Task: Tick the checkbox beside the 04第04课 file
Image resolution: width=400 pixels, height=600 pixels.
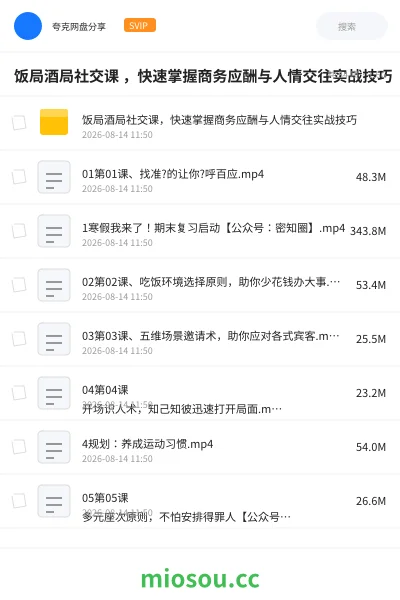Action: pyautogui.click(x=19, y=393)
